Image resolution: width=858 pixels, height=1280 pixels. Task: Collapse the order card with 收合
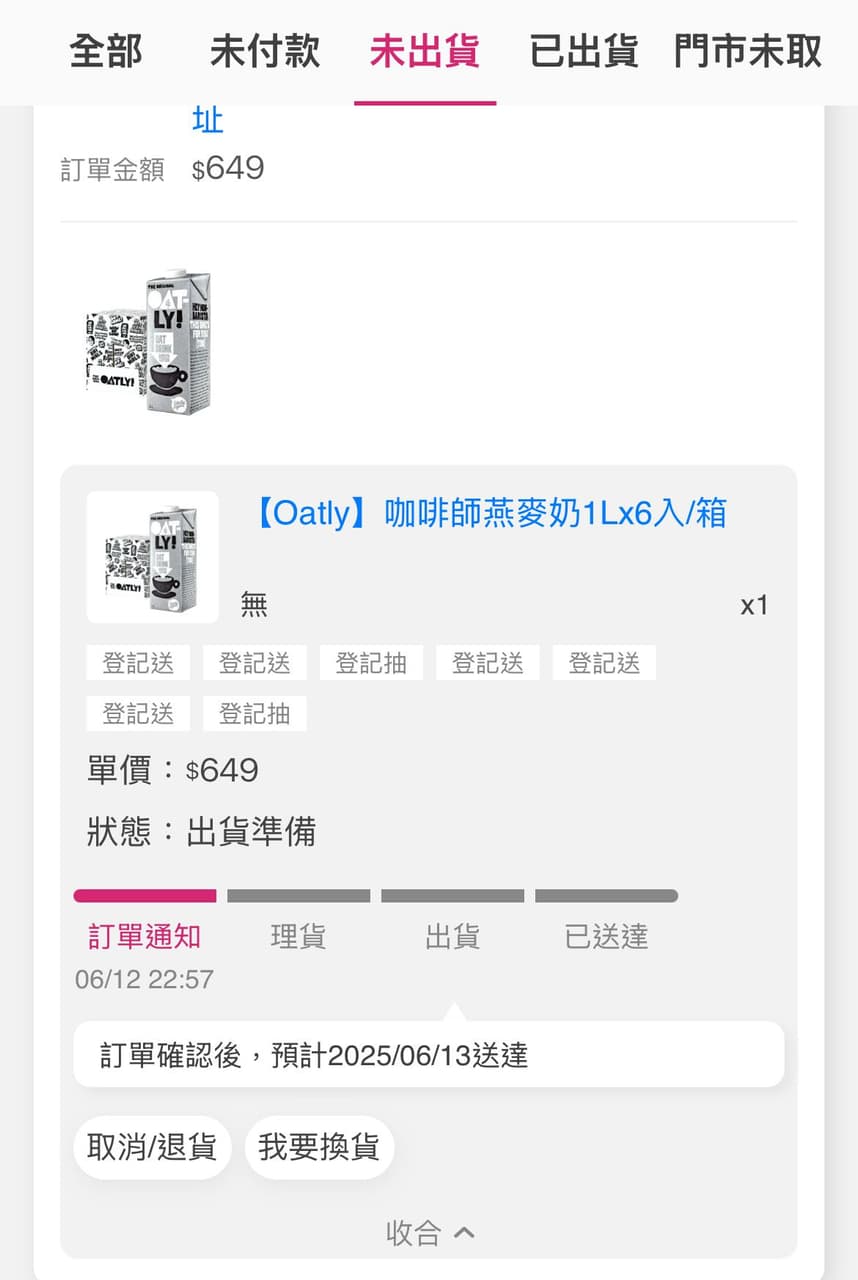pos(430,1234)
